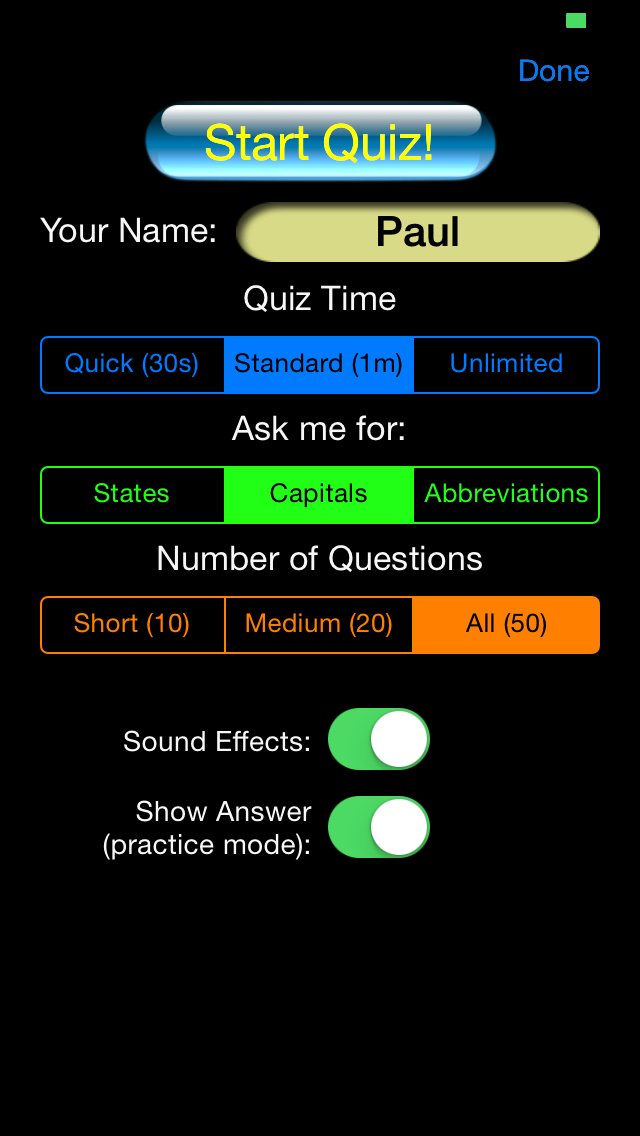Switch quiz time to Unlimited

click(x=507, y=364)
